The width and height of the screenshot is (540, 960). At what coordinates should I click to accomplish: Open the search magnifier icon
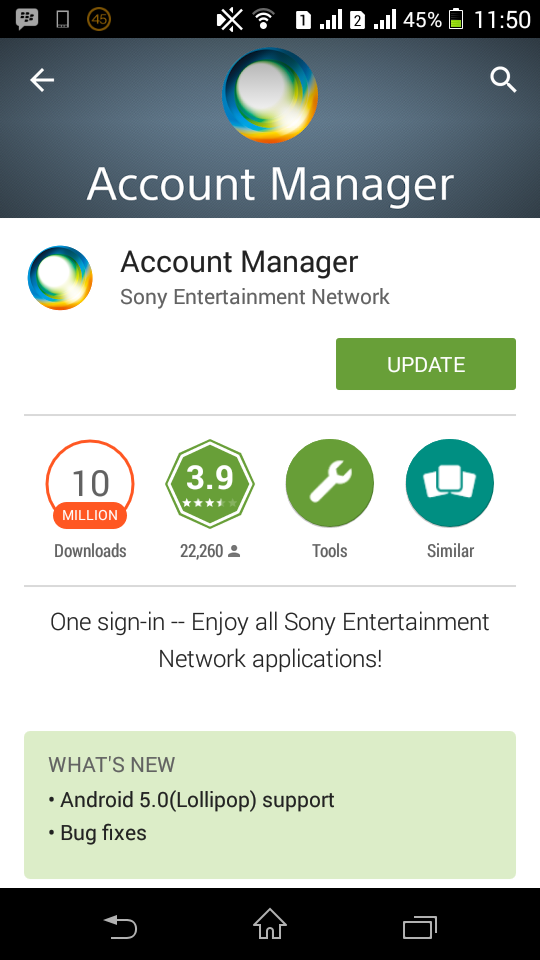(x=503, y=80)
